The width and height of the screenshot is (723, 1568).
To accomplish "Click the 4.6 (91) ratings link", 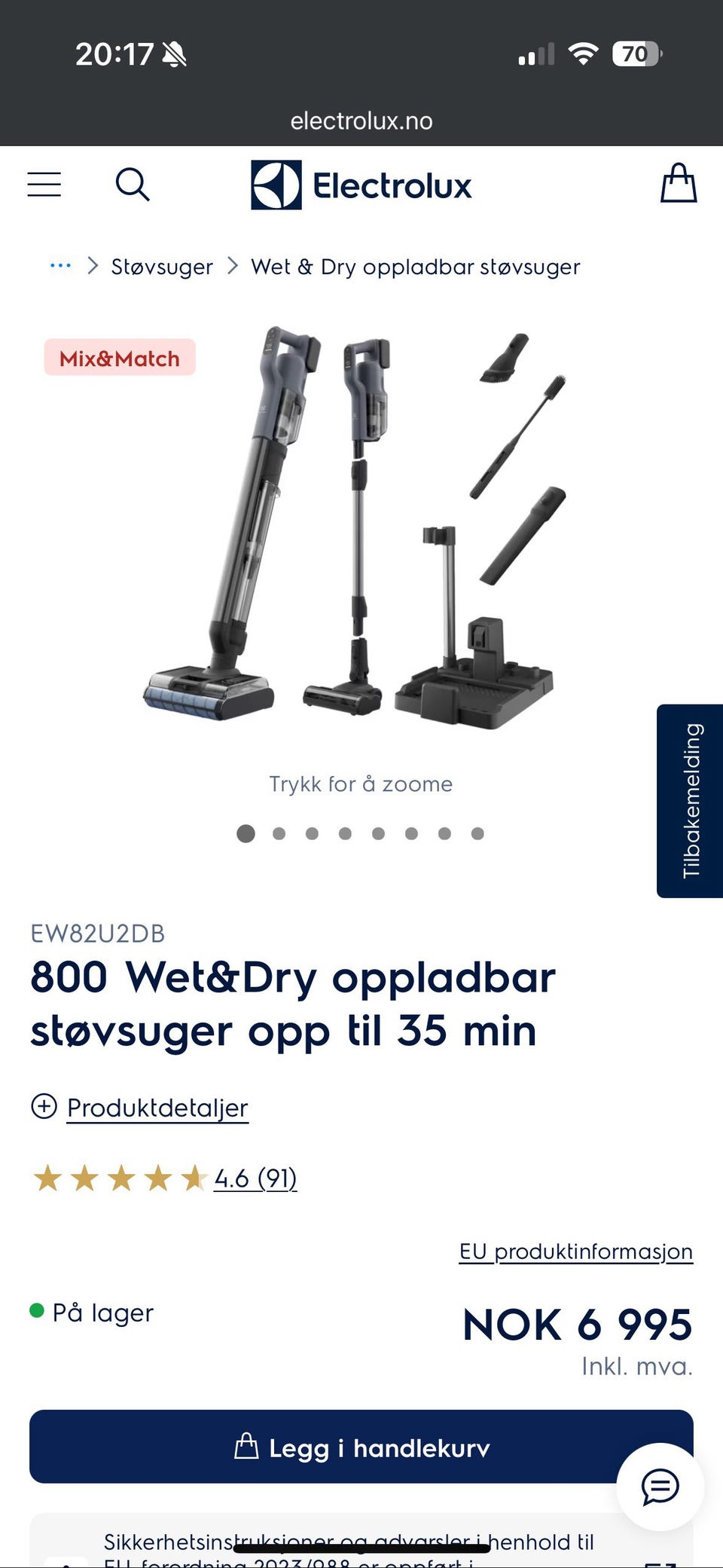I will (255, 1178).
